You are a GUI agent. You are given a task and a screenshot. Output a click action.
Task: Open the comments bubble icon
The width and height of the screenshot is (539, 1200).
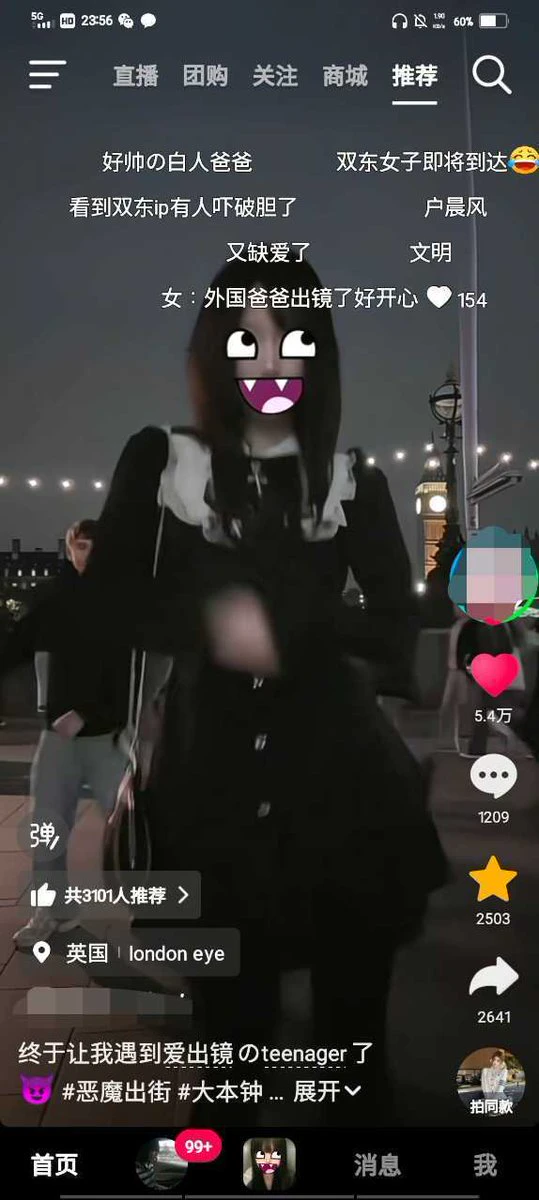tap(494, 777)
